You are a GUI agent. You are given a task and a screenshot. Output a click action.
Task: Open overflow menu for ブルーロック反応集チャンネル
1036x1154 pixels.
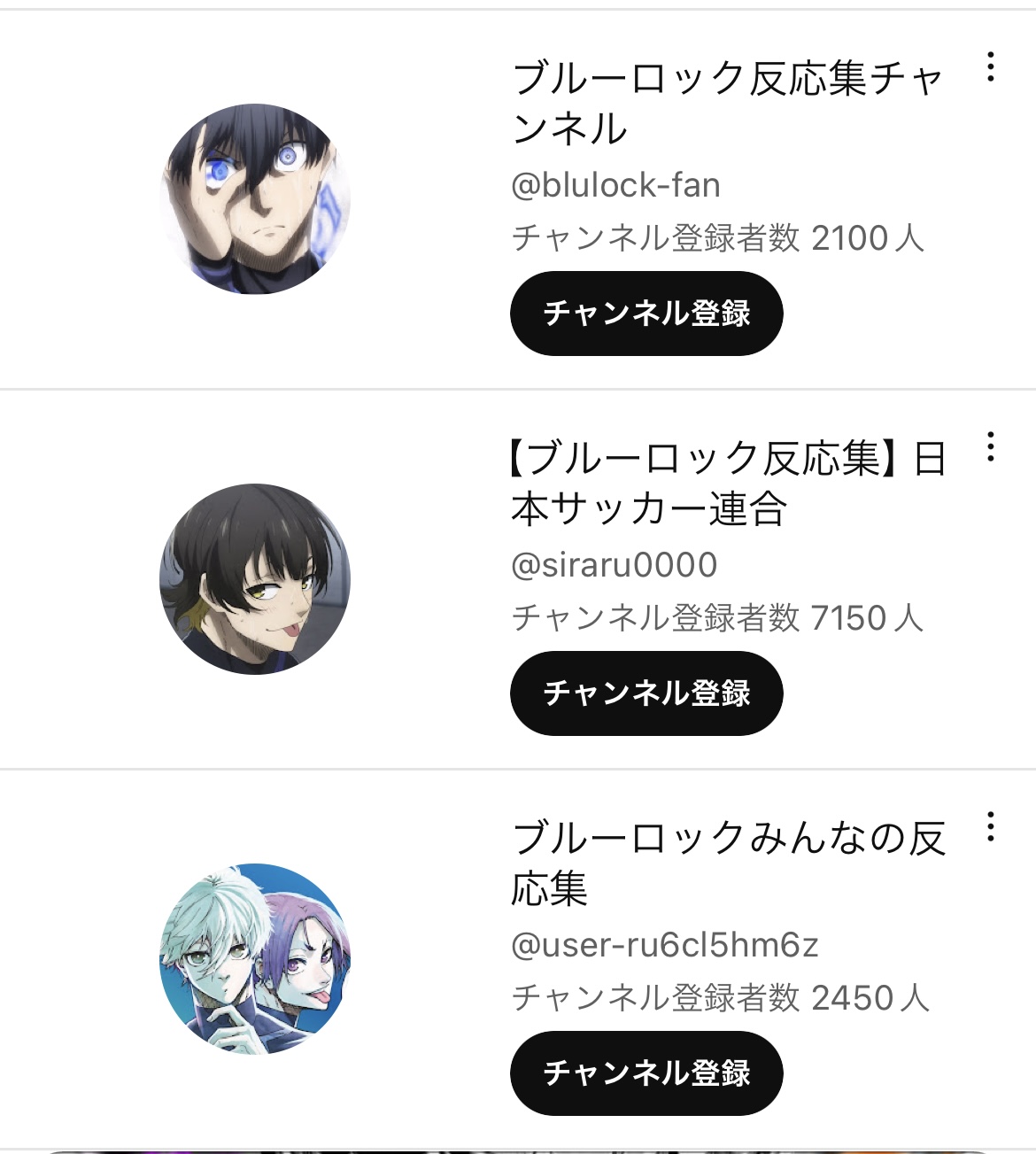tap(990, 67)
